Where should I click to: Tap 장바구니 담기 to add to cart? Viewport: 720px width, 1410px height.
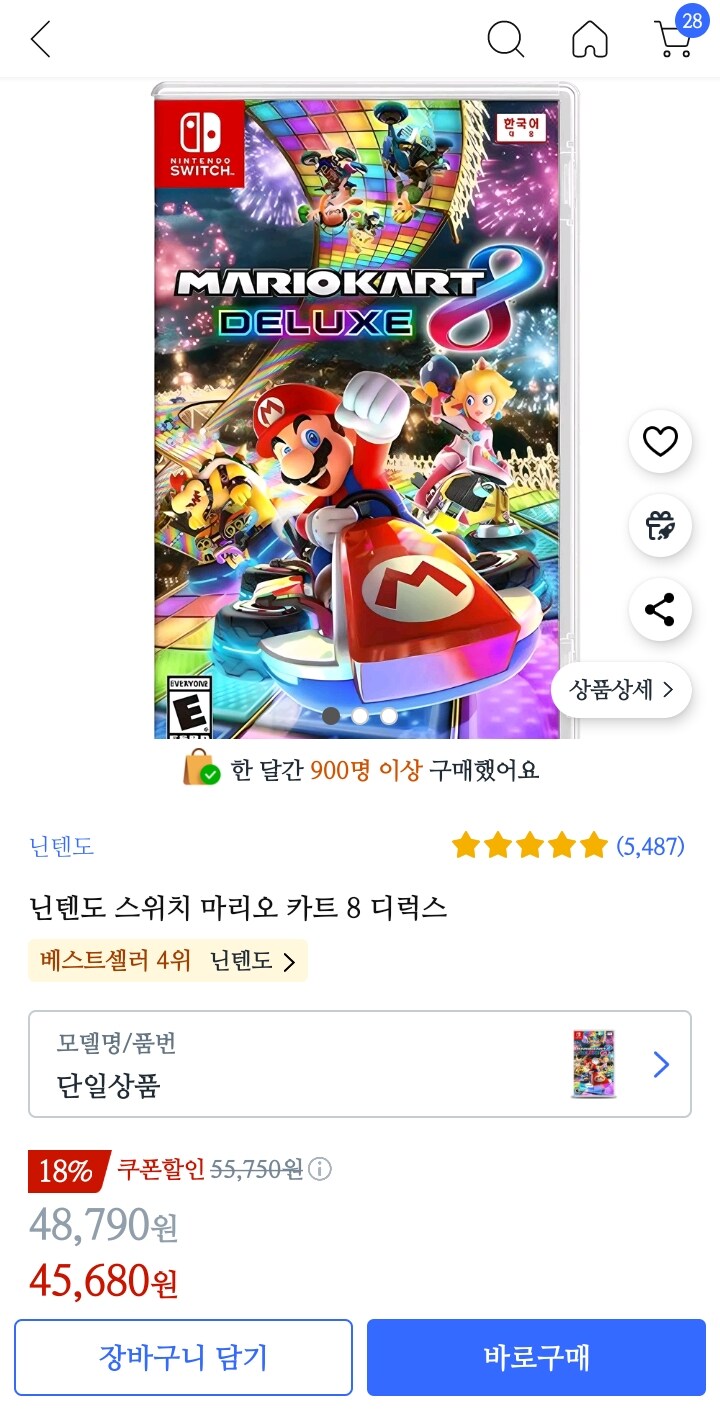184,1357
